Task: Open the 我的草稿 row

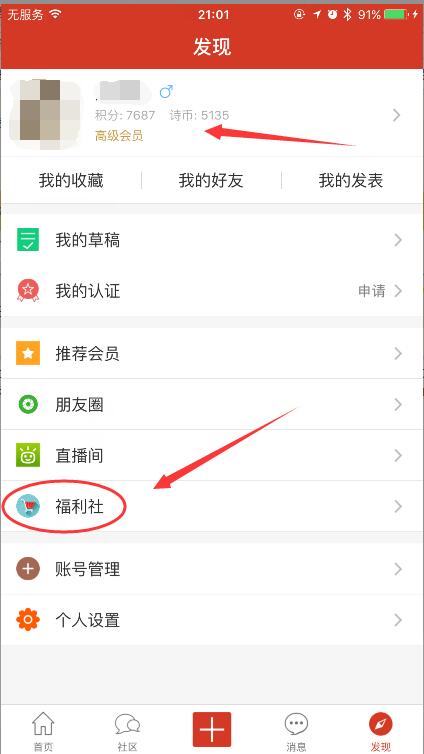Action: tap(212, 240)
